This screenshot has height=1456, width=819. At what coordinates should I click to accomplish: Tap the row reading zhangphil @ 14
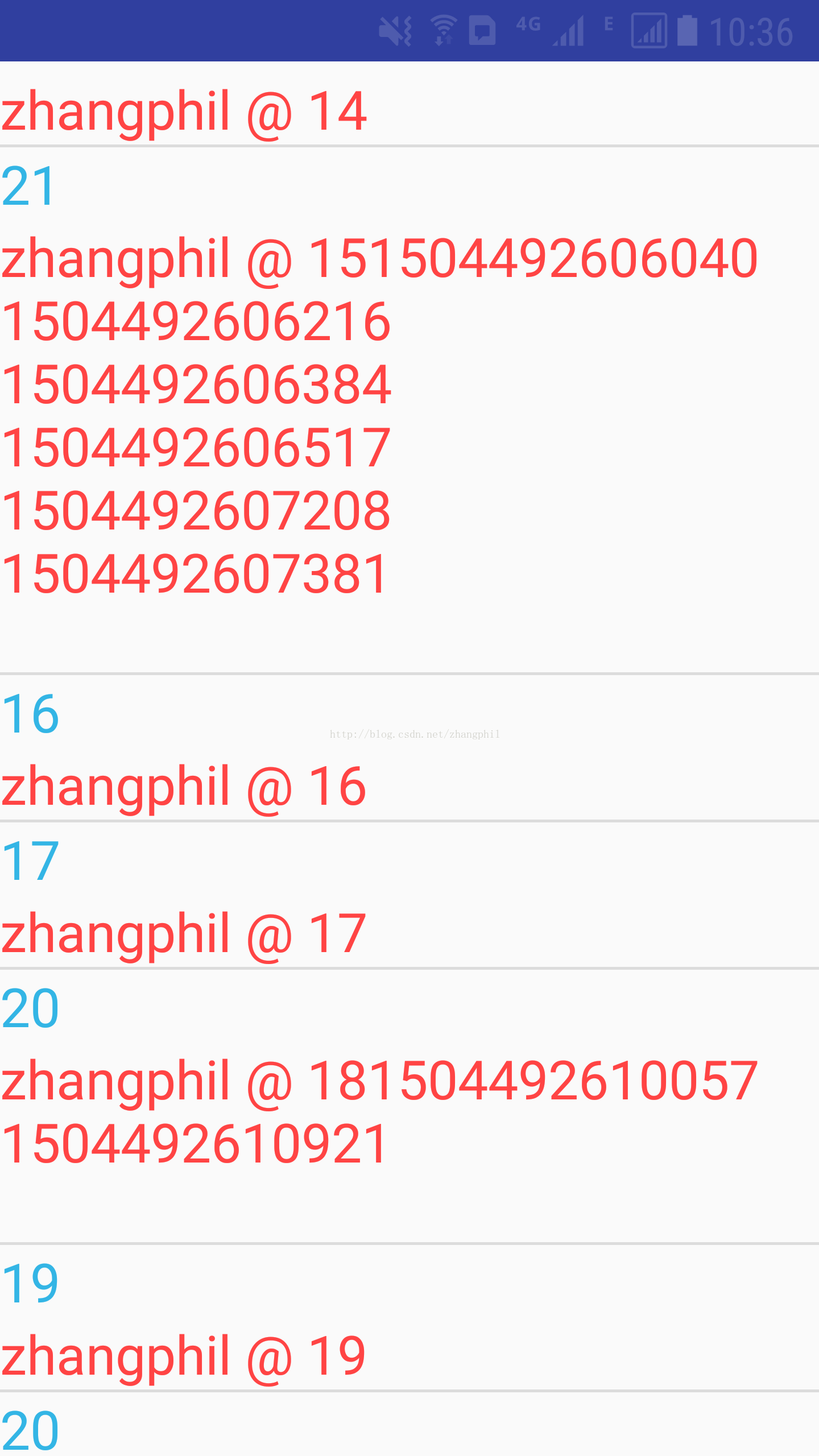tap(184, 111)
